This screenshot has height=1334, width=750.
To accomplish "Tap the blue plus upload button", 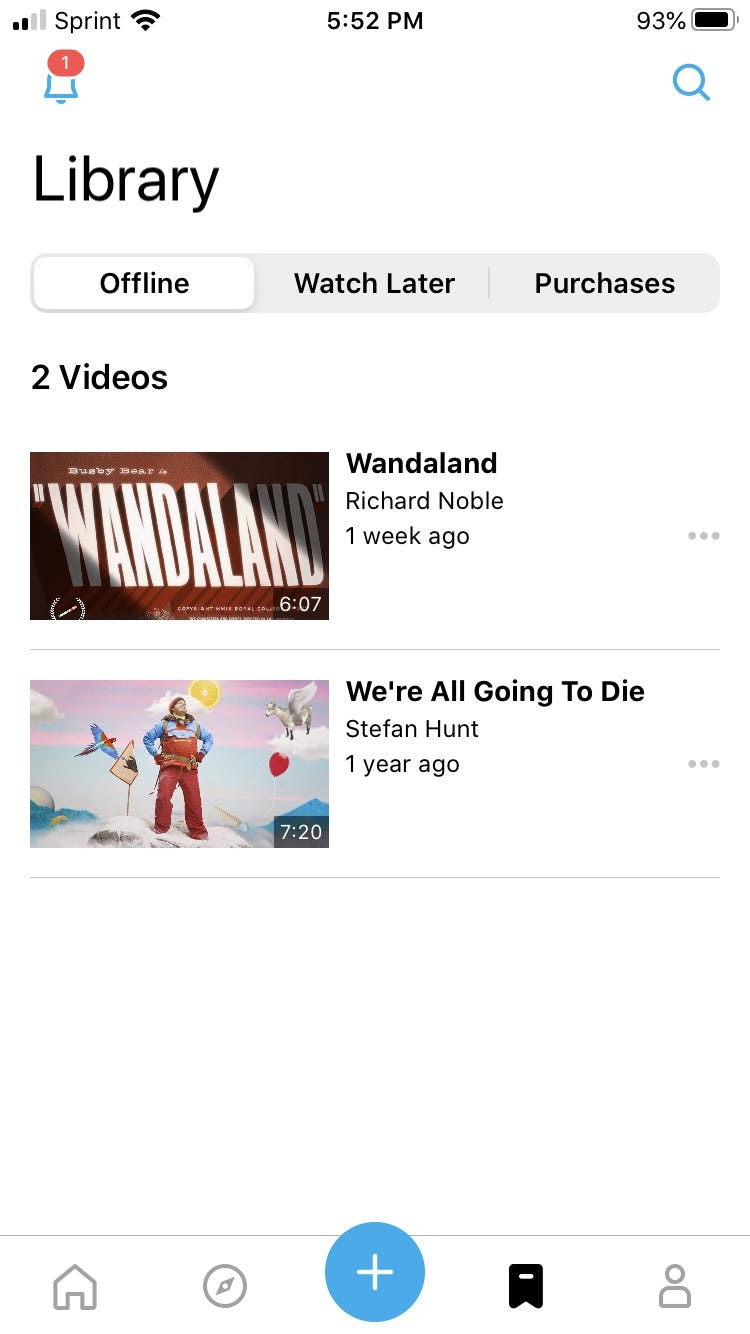I will (375, 1272).
